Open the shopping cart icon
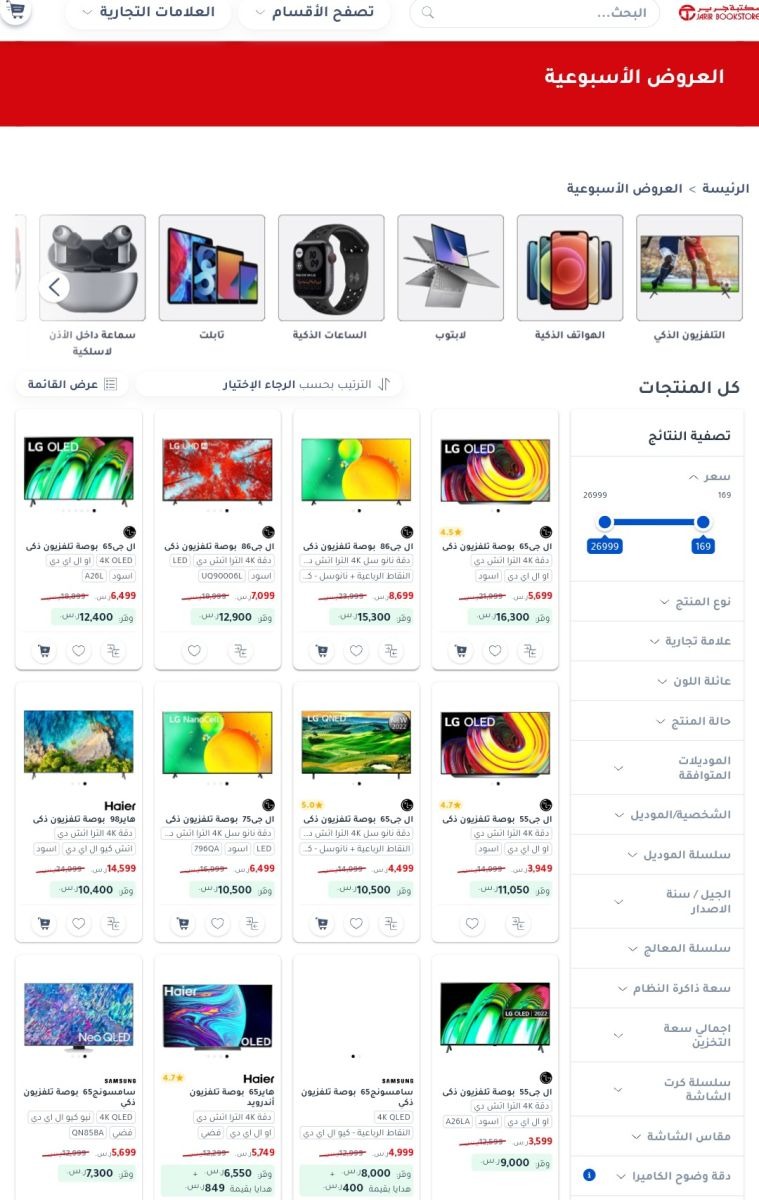Viewport: 759px width, 1200px height. (17, 10)
